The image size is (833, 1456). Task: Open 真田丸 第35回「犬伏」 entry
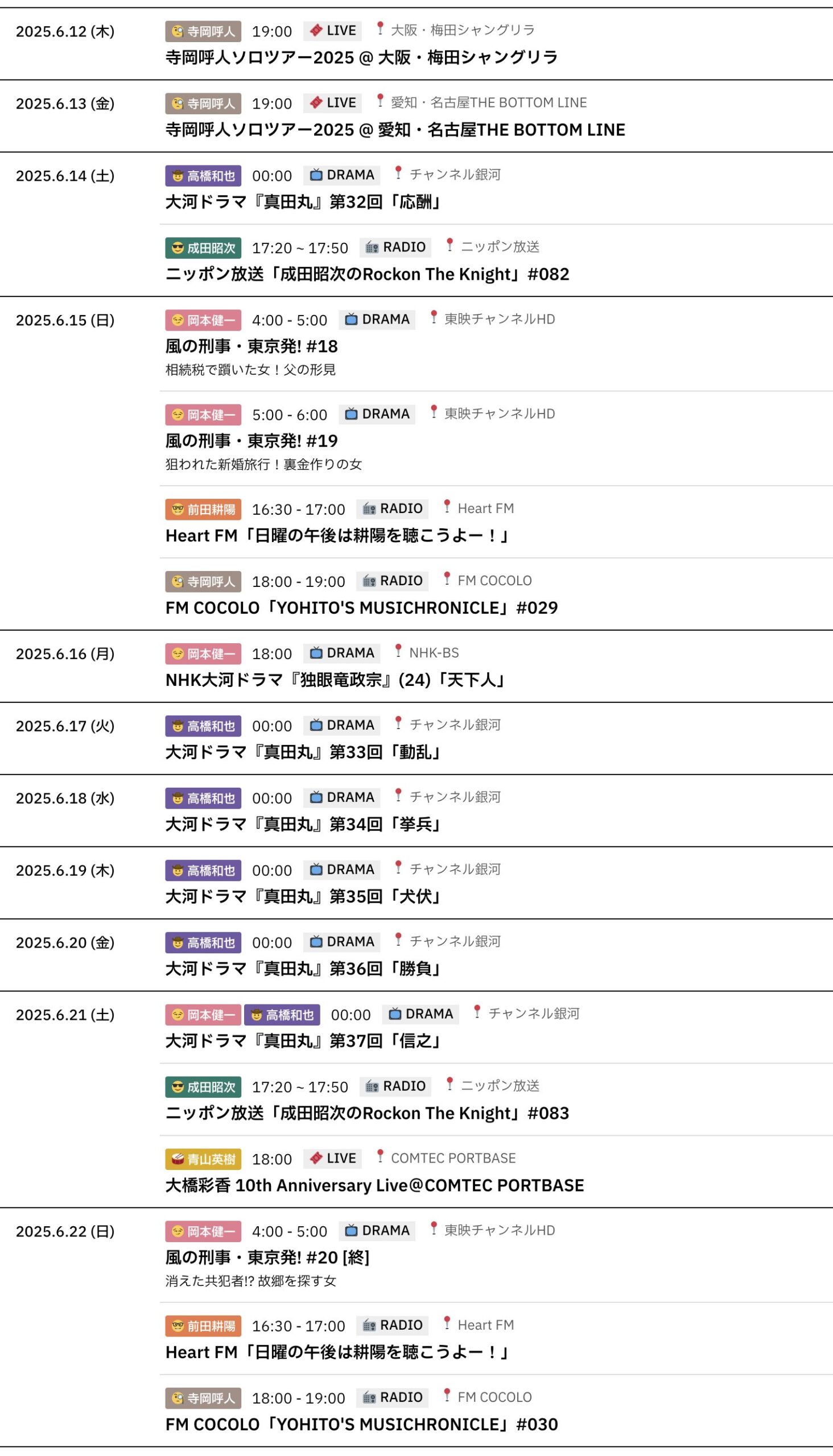coord(303,896)
